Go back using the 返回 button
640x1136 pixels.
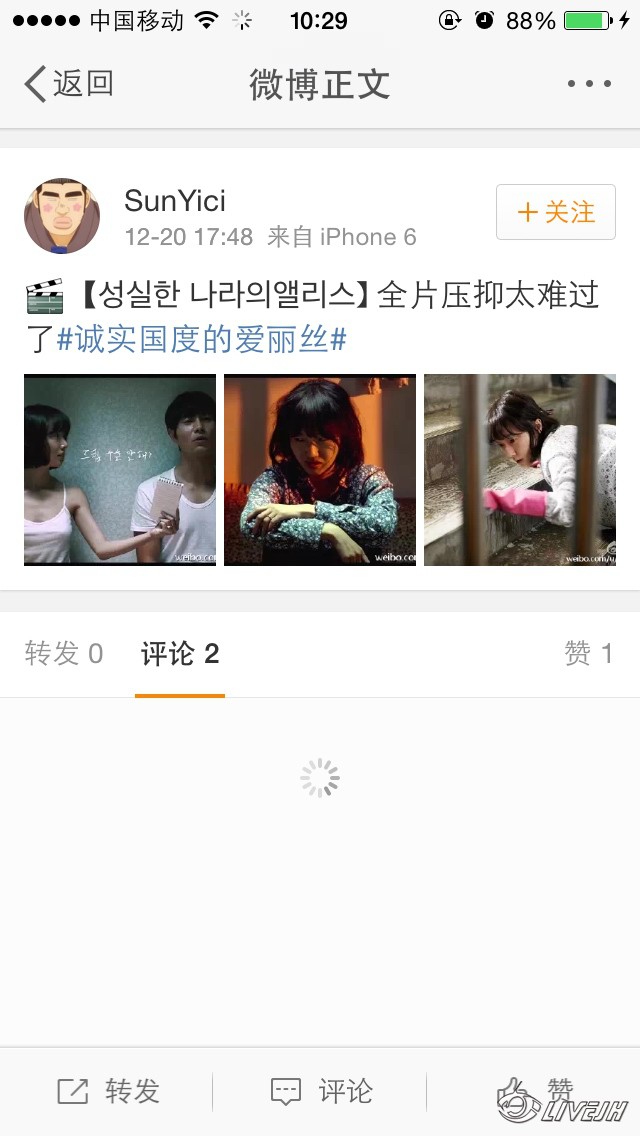[68, 84]
